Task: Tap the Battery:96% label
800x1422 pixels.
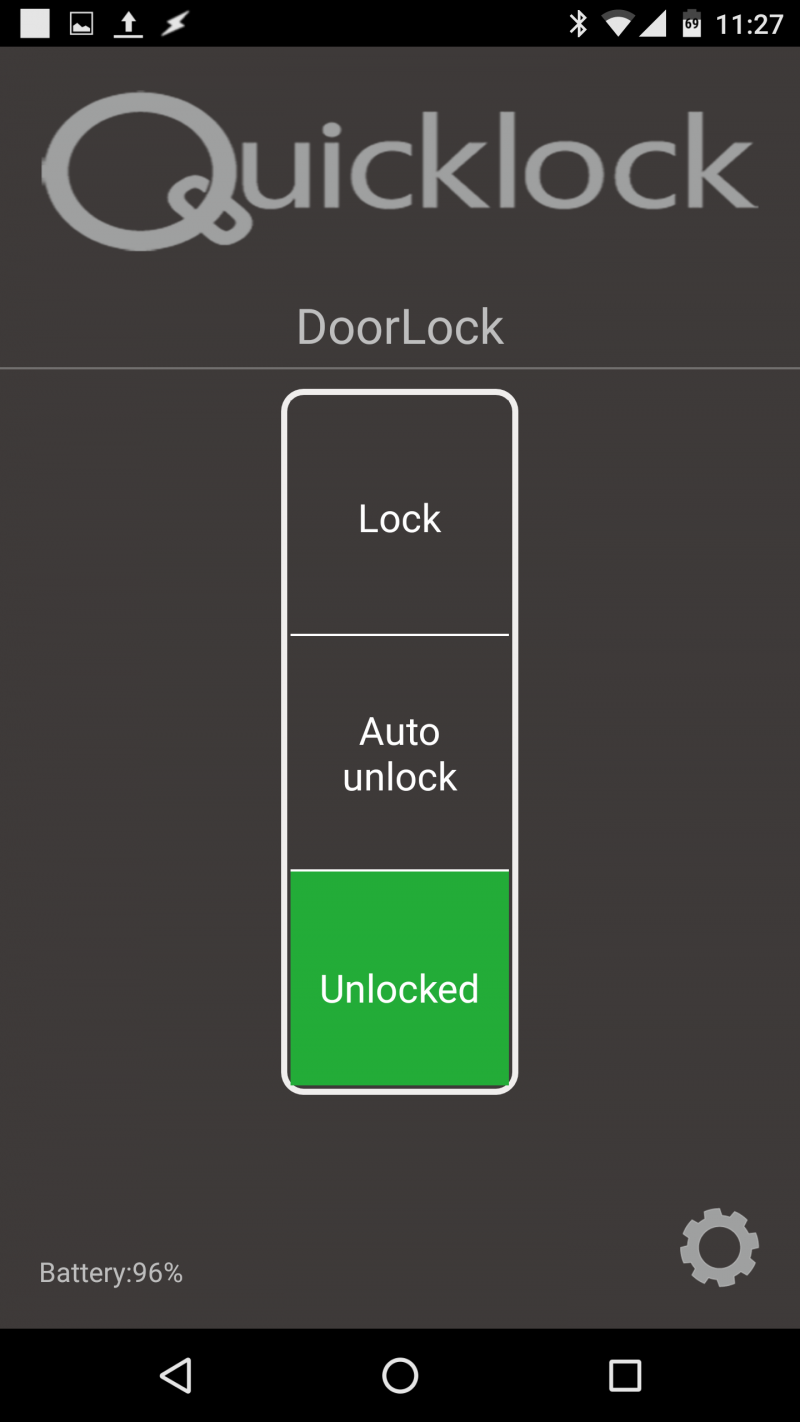Action: tap(110, 1272)
